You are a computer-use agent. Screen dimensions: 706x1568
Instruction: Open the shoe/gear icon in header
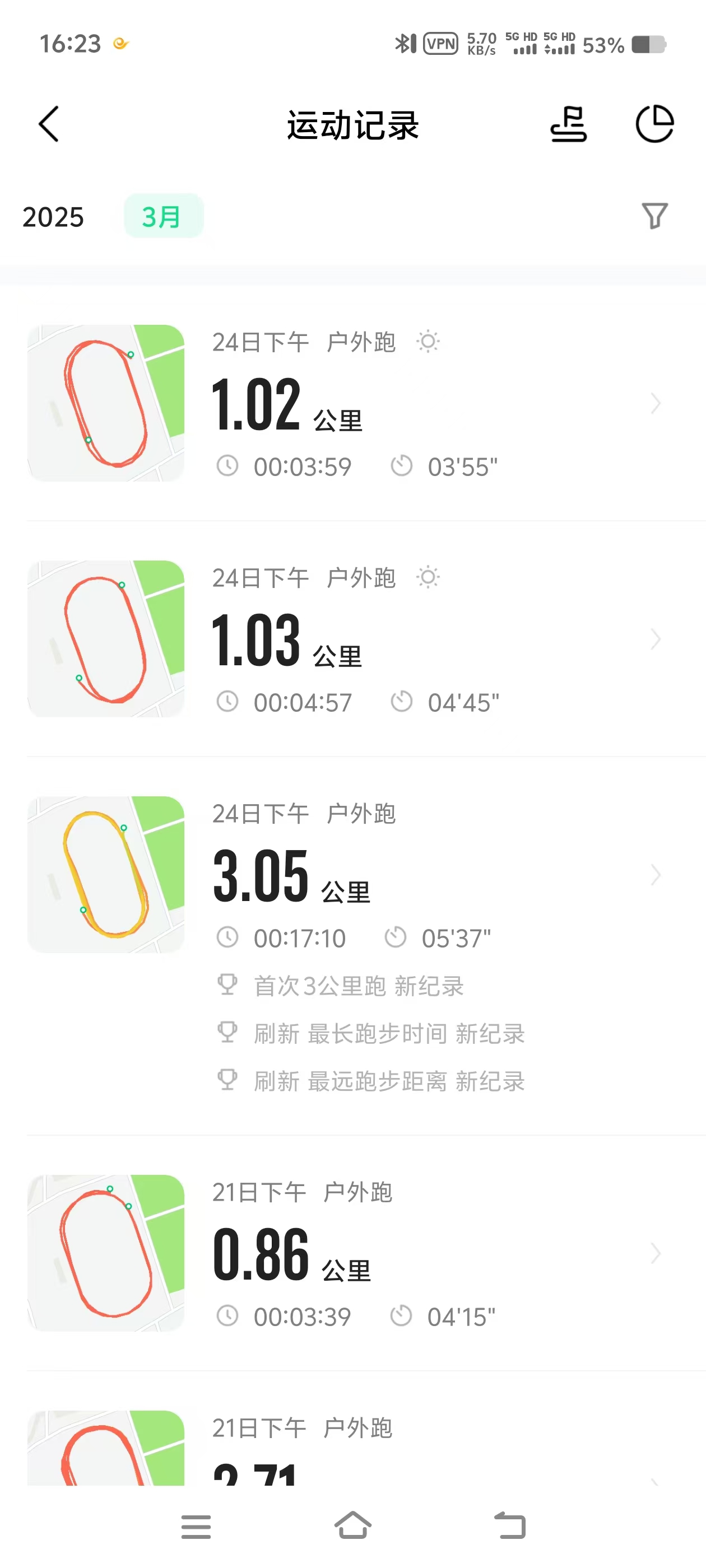tap(568, 124)
